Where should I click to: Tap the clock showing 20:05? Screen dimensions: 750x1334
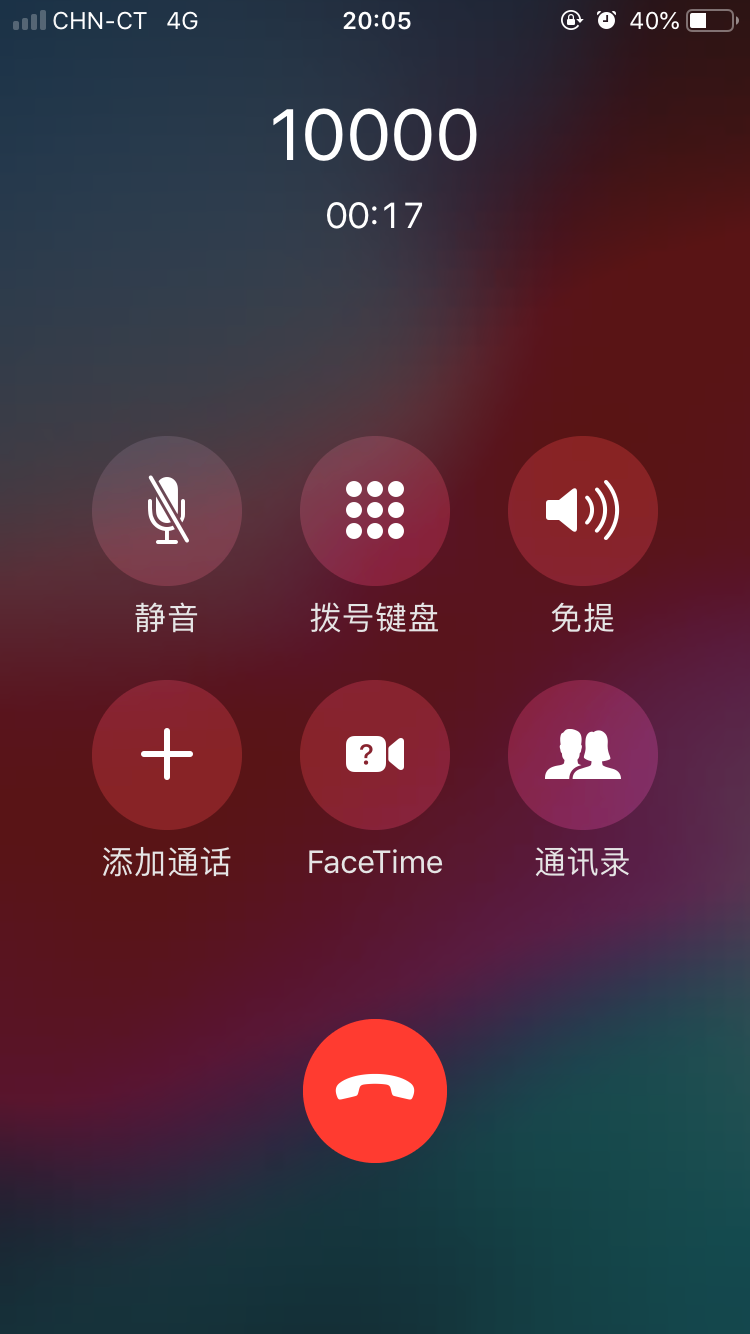[x=375, y=20]
